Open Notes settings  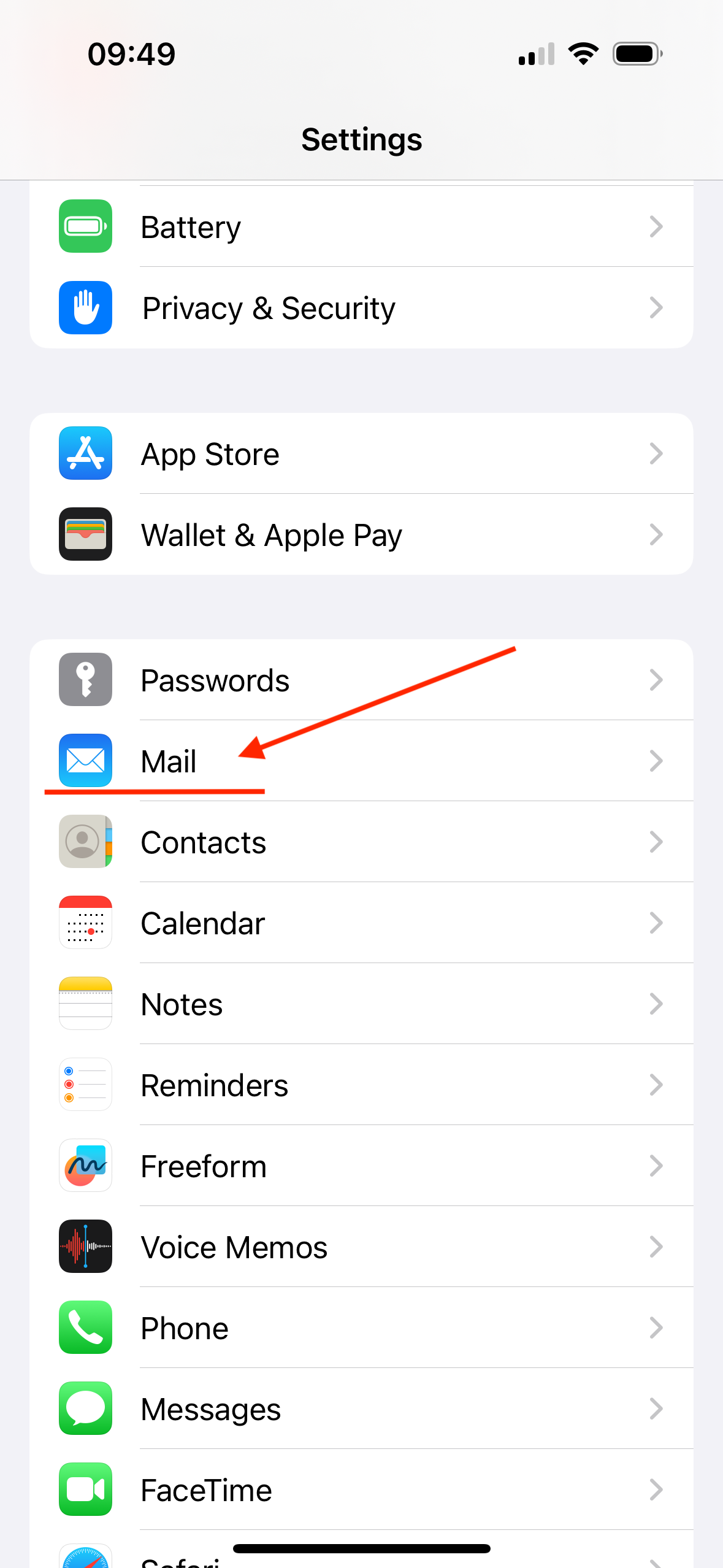(361, 1004)
